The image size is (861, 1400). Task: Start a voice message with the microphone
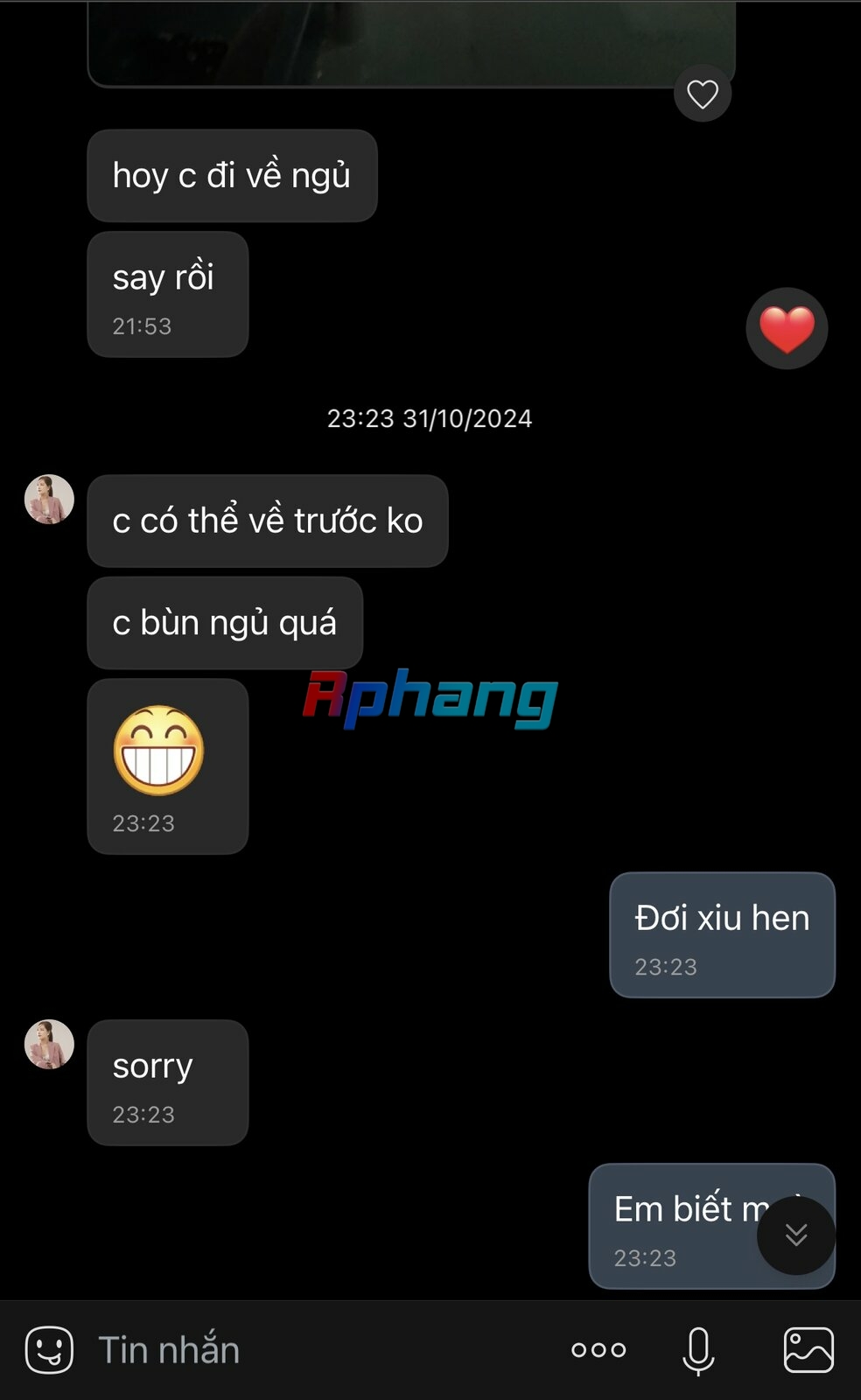[698, 1350]
